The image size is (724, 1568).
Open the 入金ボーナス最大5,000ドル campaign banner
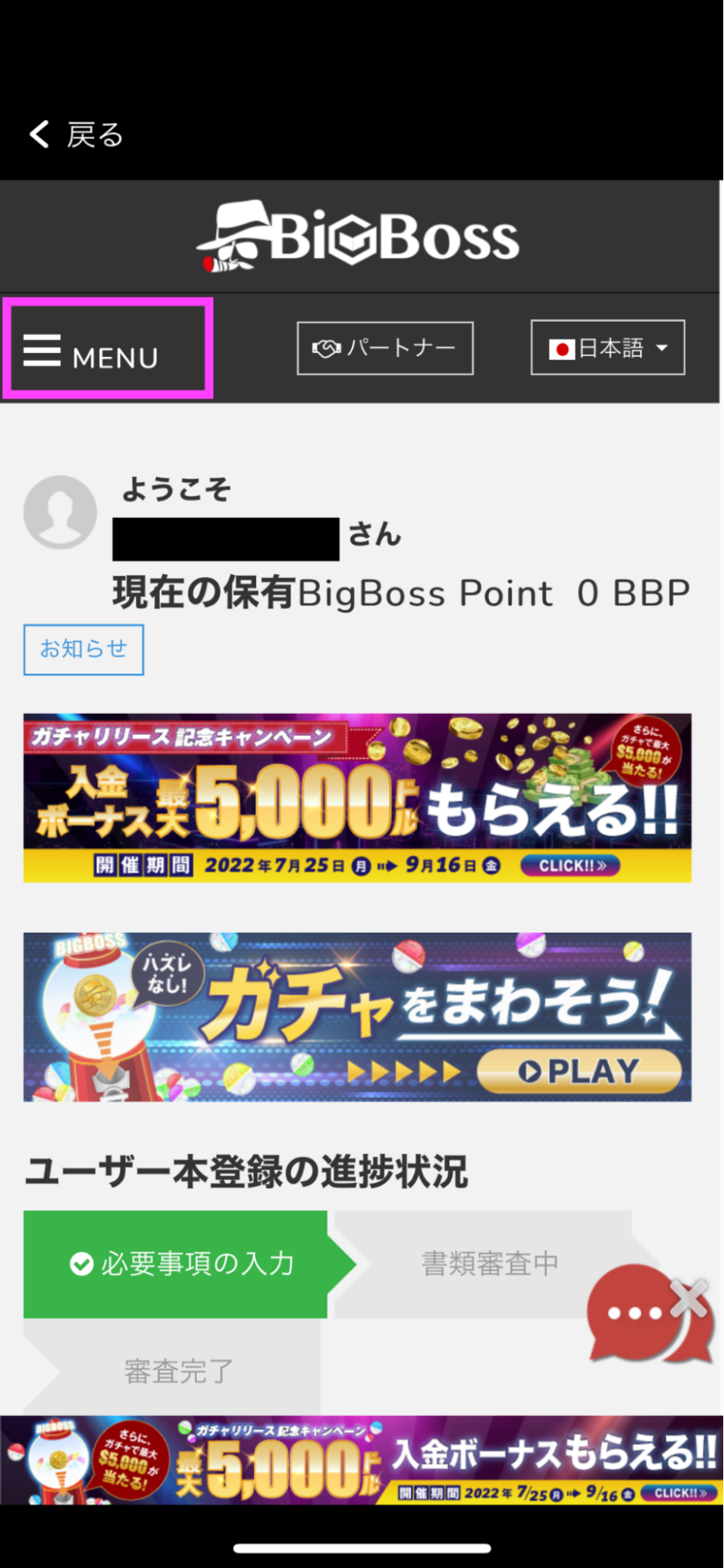[x=357, y=798]
